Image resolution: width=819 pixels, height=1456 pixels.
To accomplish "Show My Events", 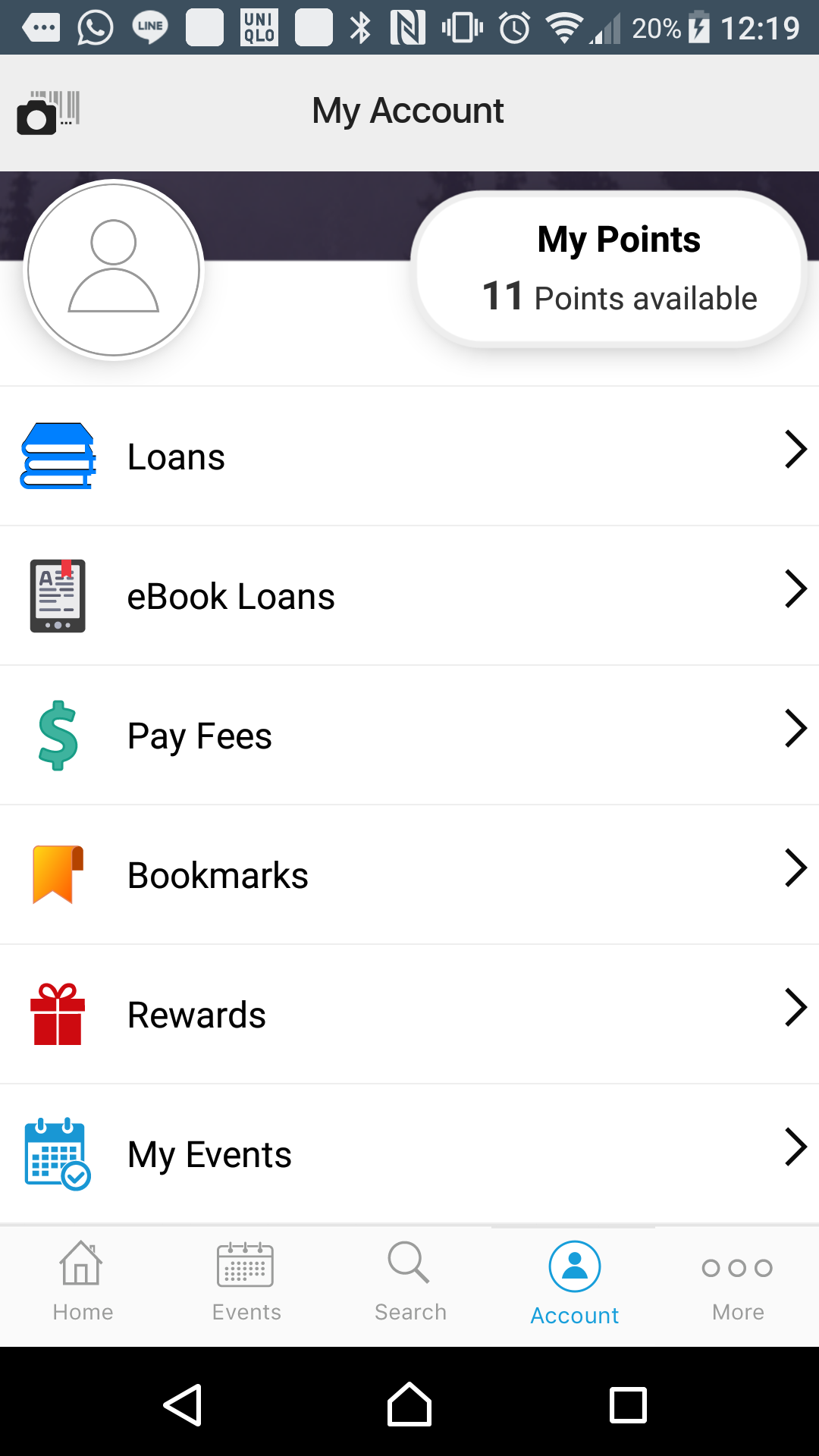I will click(x=409, y=1154).
